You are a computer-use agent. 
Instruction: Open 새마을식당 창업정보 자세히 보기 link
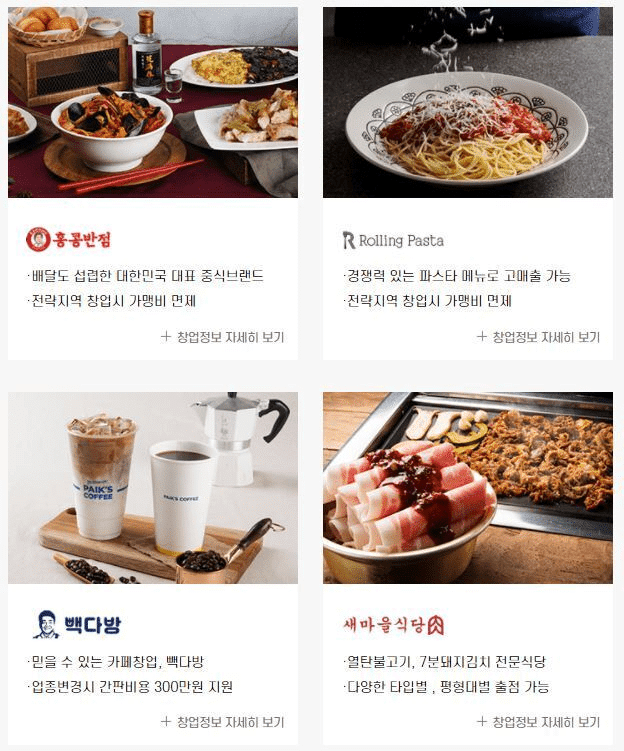click(x=538, y=722)
